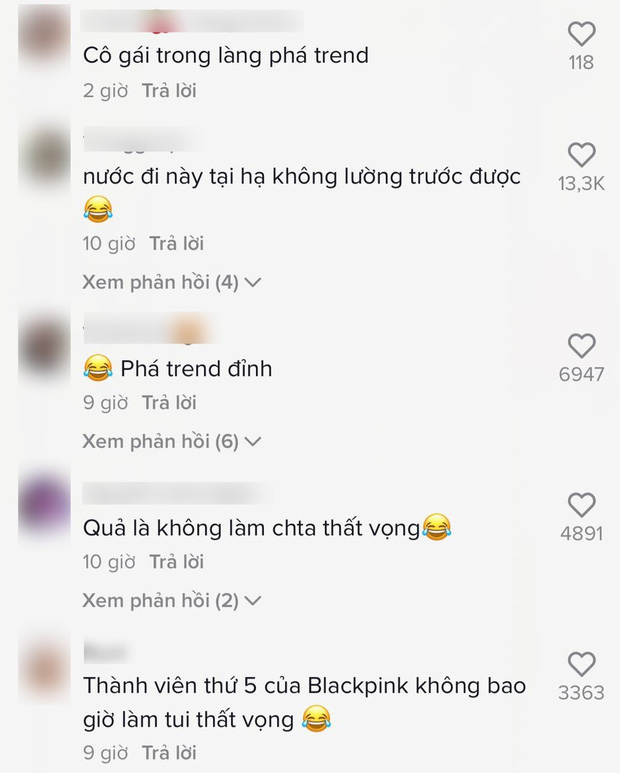
Task: Reply to the "Phá trend đỉnh" comment
Action: pyautogui.click(x=169, y=403)
